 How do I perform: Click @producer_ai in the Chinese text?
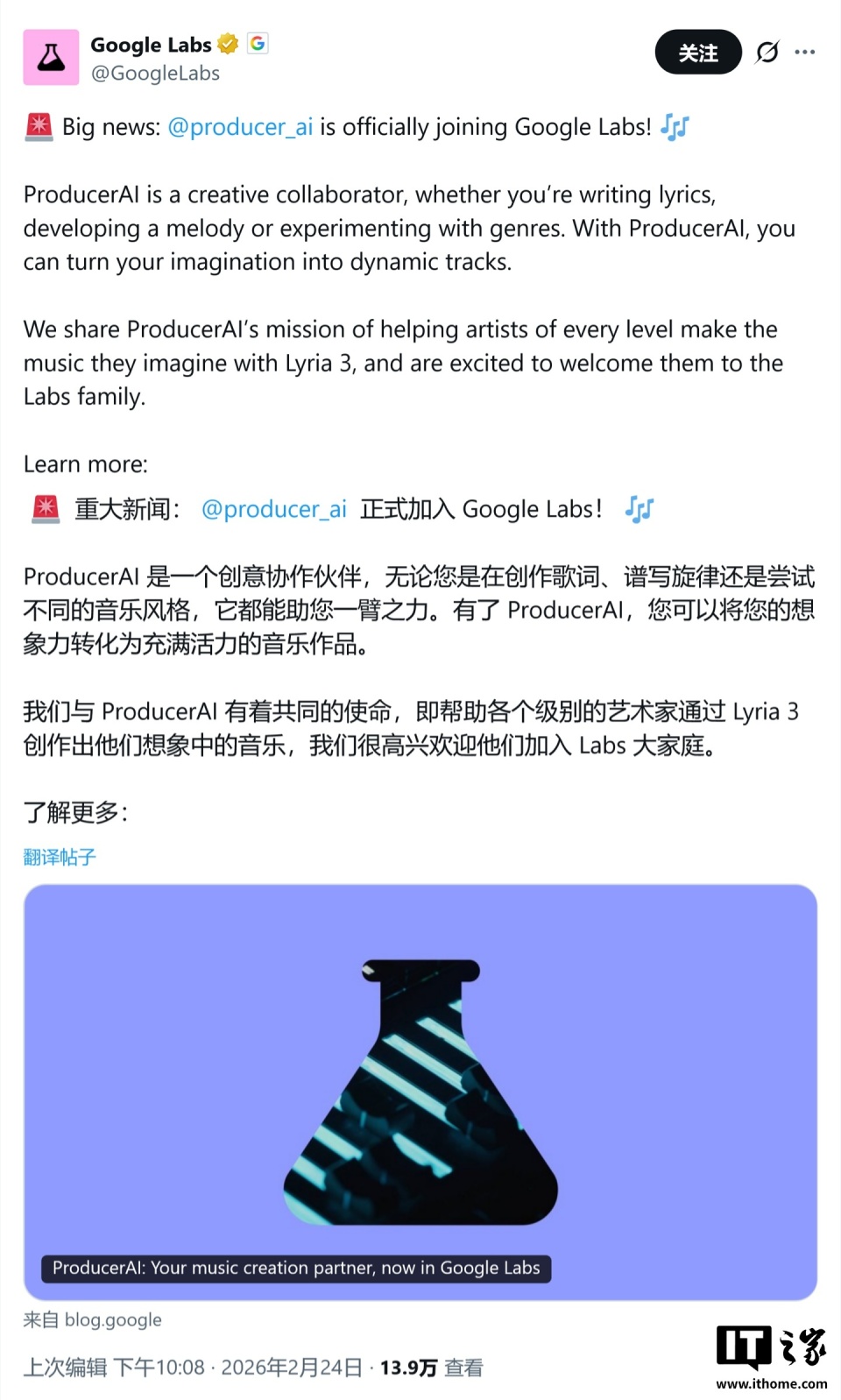273,508
